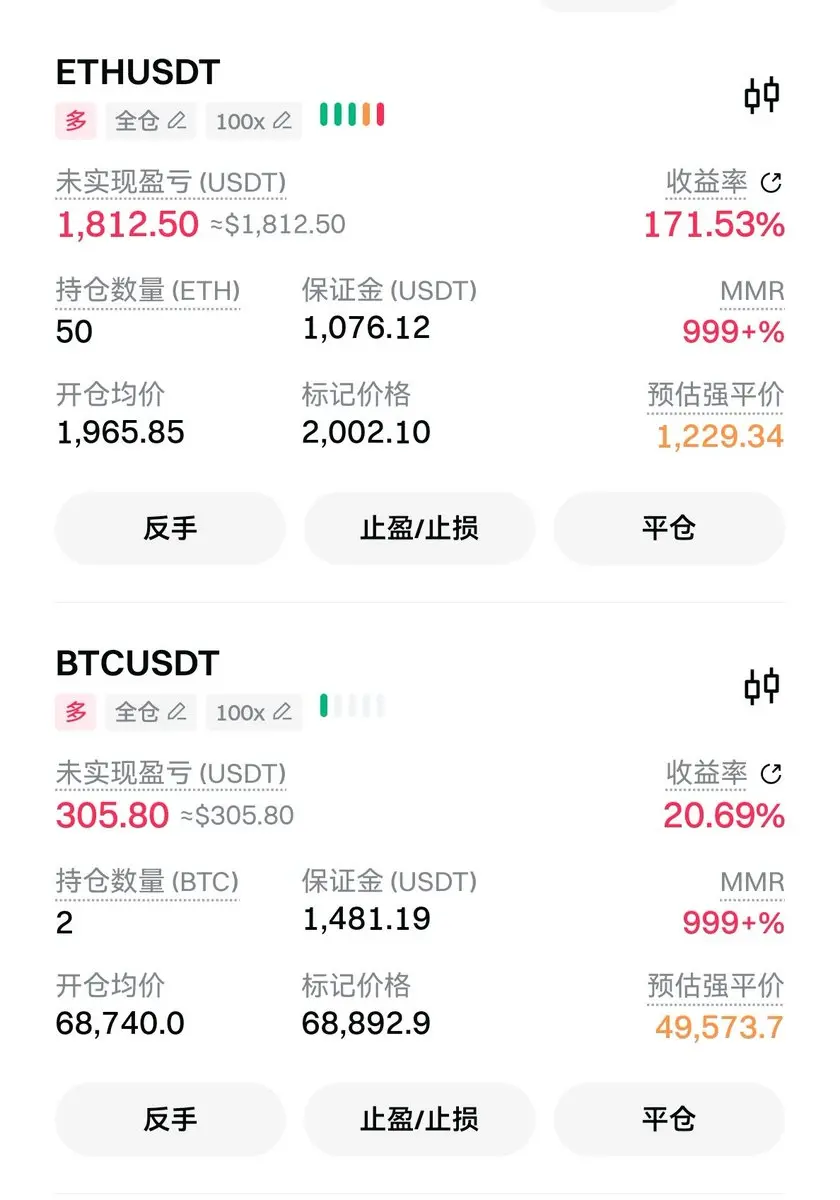View BTCUSDT MMR explanation

pyautogui.click(x=752, y=883)
